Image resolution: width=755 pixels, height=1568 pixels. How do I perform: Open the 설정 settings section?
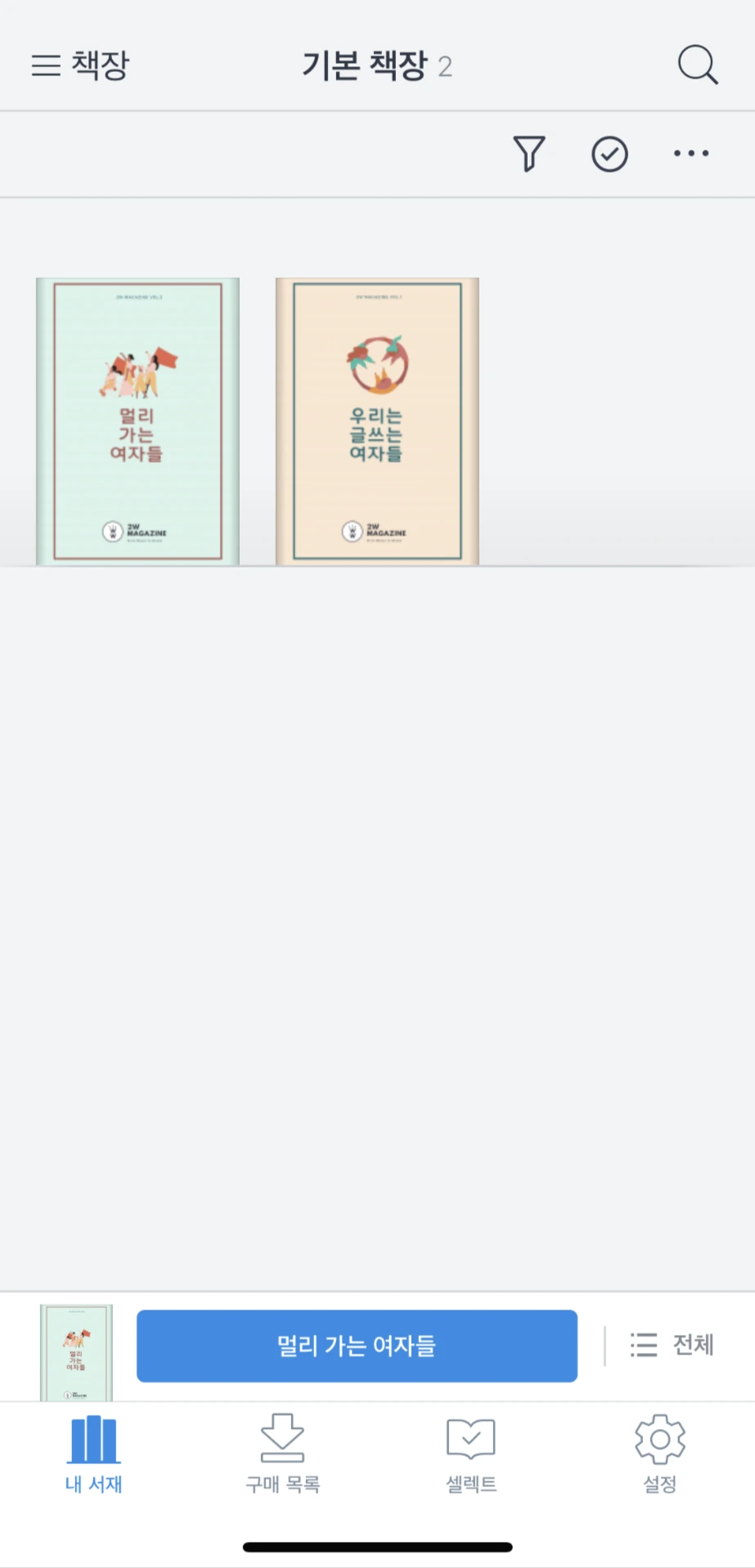[x=659, y=1452]
